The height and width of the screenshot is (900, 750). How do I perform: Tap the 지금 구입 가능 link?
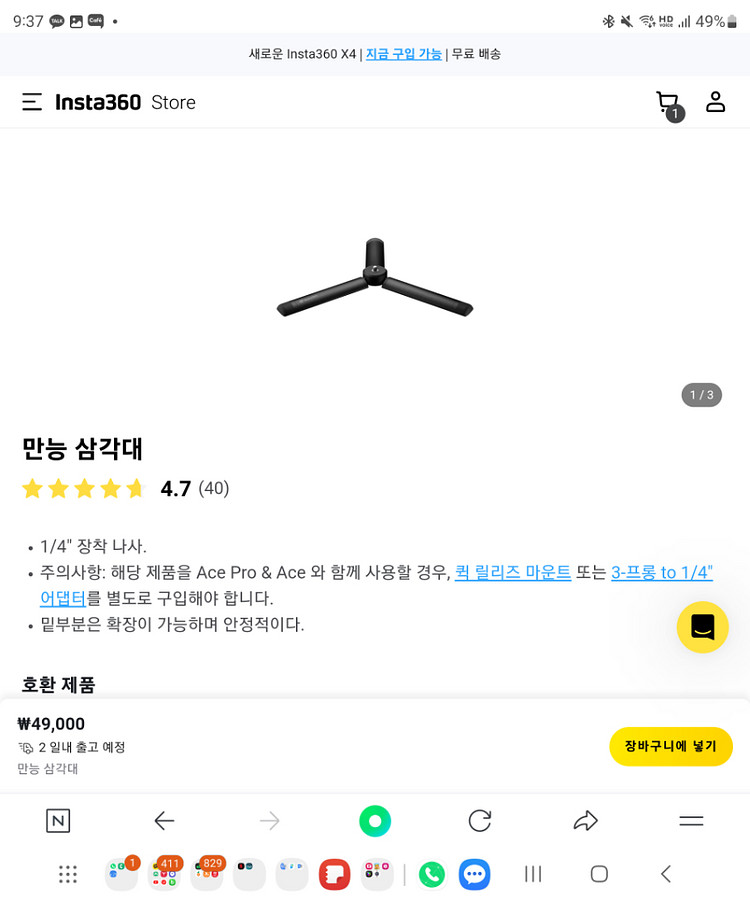403,54
